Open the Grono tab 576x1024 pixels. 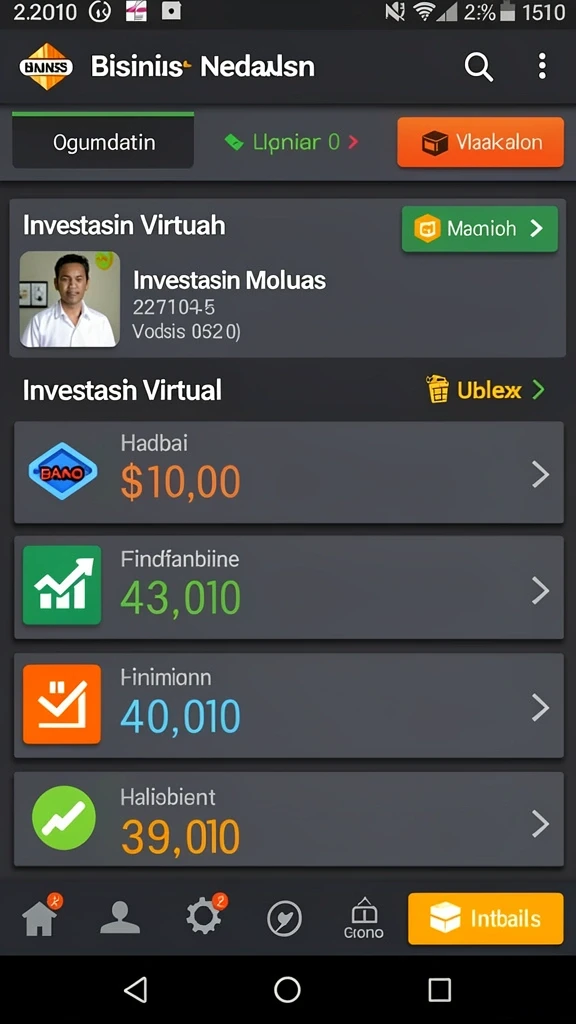(364, 918)
